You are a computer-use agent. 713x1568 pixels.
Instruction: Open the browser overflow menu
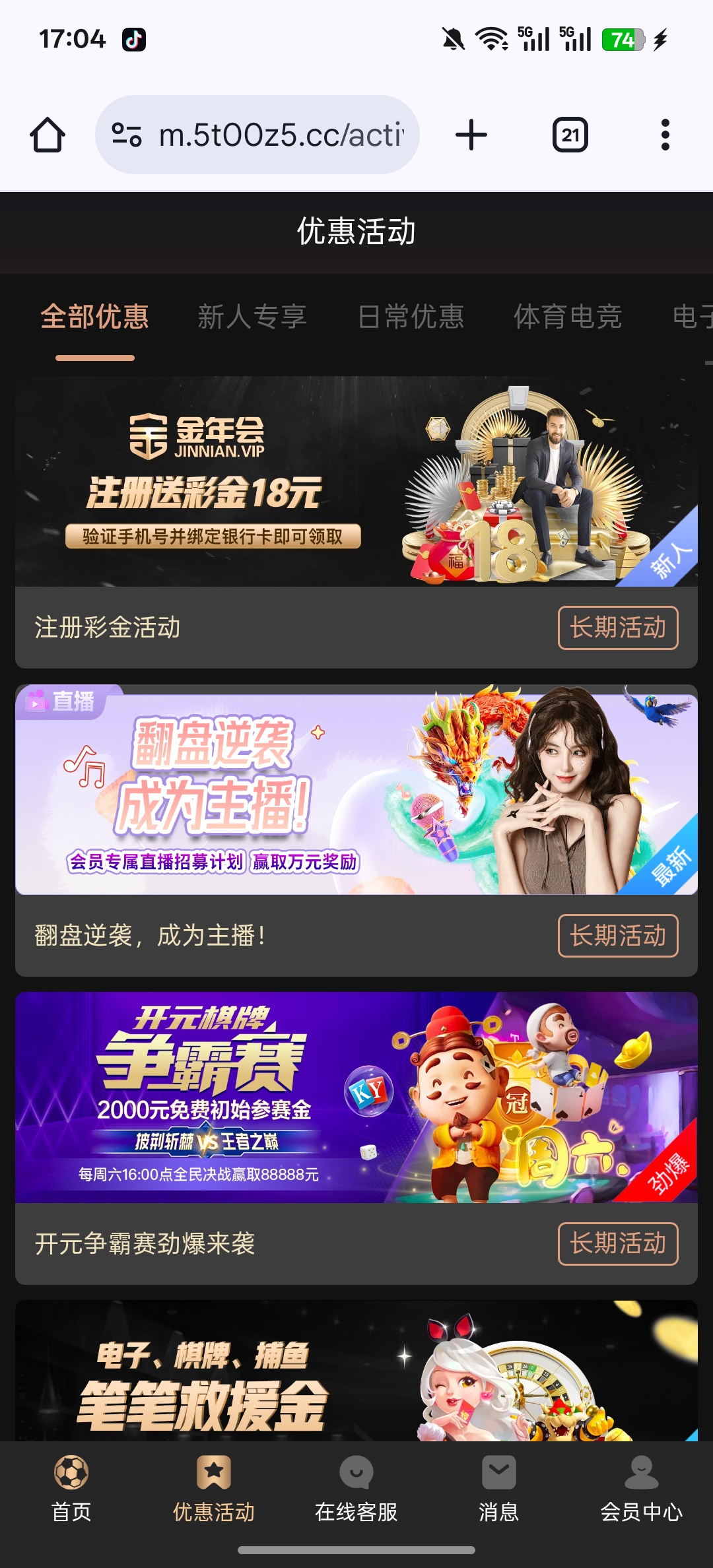665,135
